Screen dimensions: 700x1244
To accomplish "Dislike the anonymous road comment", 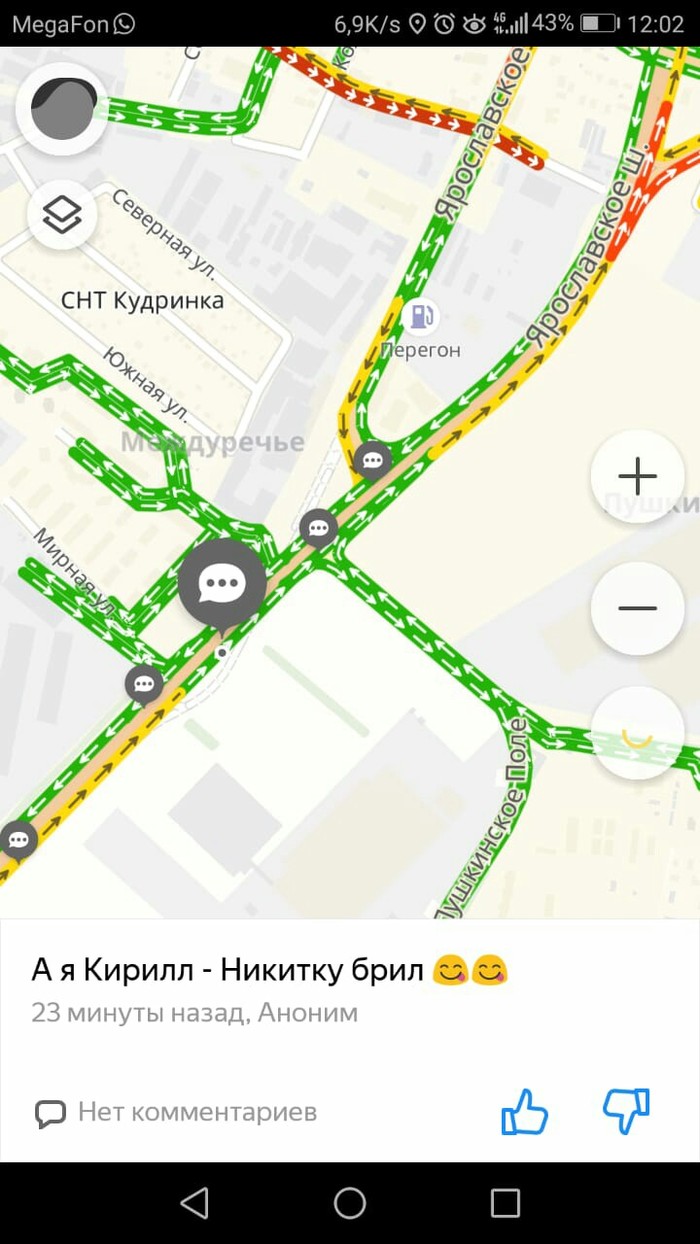I will (x=627, y=1111).
